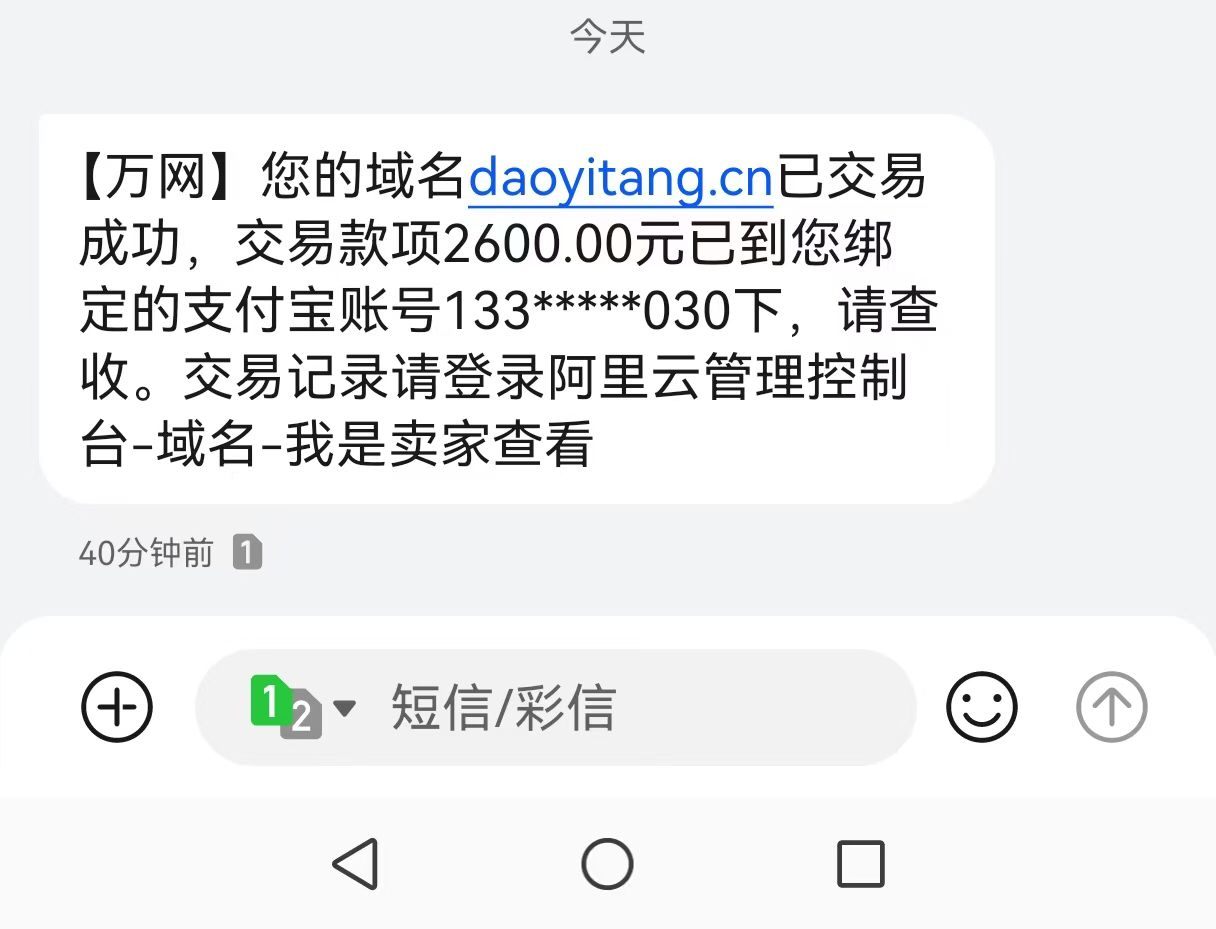
Task: Focus the 短信/彩信 message field
Action: 600,707
